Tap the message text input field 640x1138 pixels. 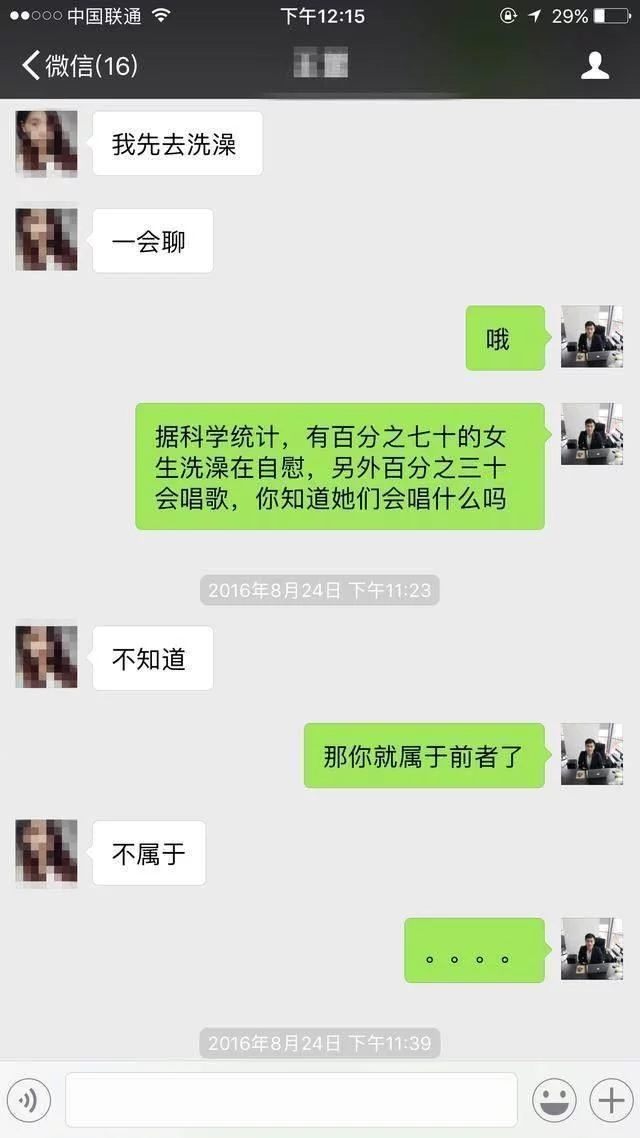[291, 1100]
